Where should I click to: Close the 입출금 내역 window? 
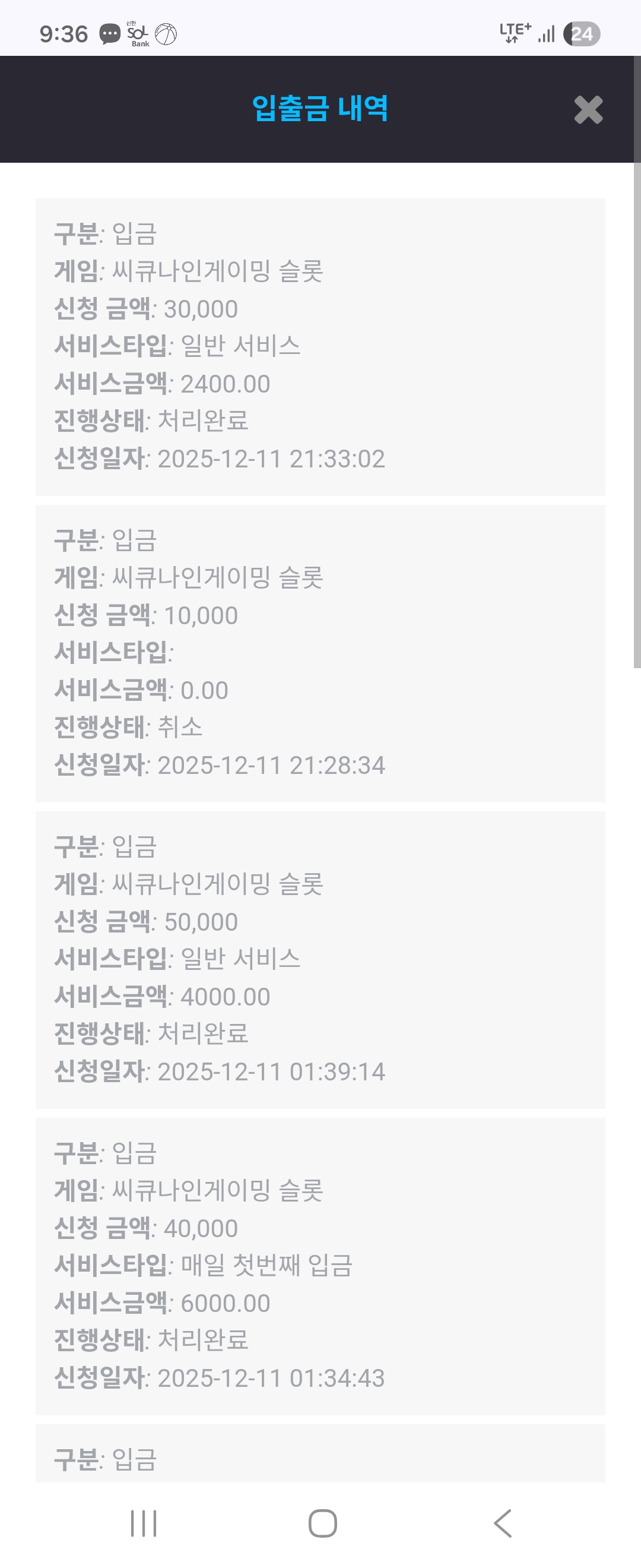click(x=588, y=109)
